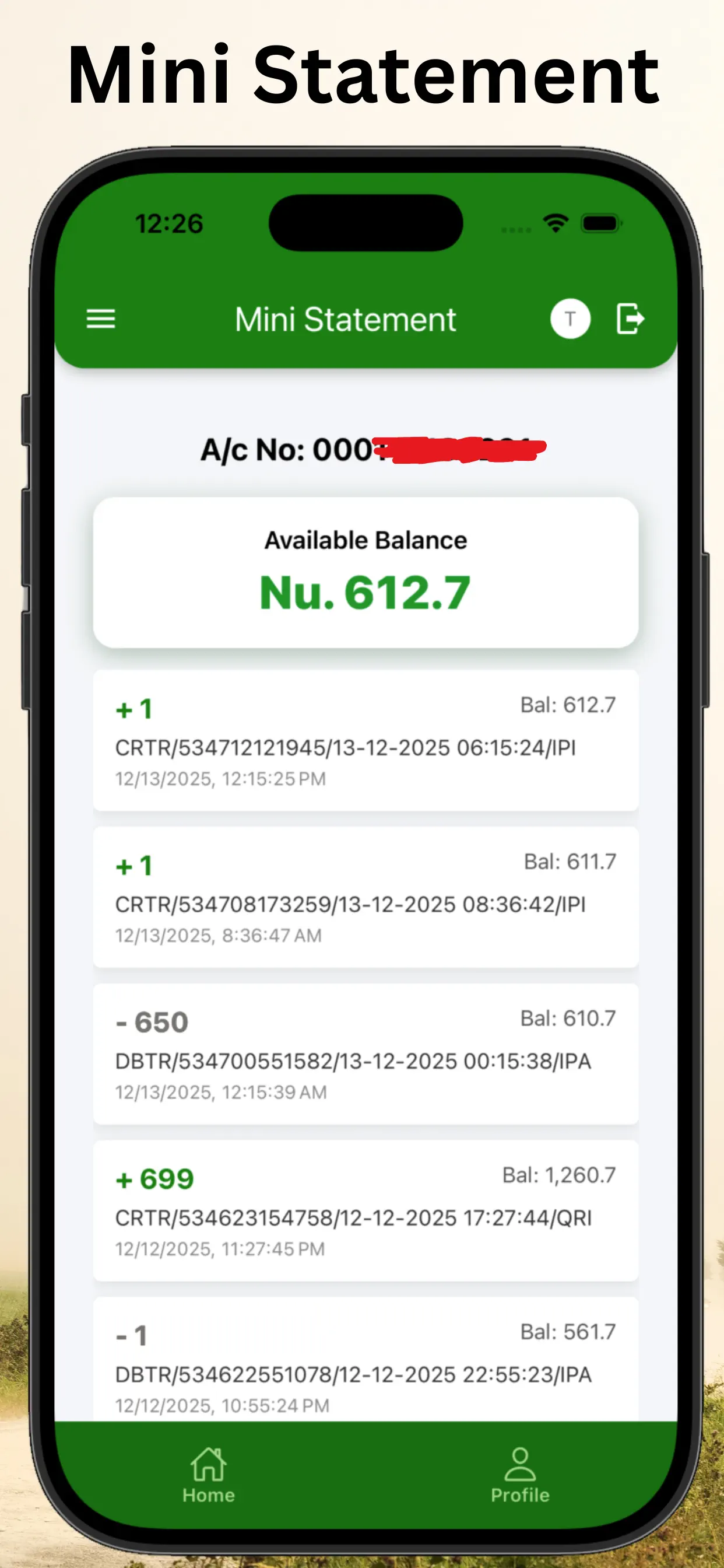
Task: Tap the T profile avatar icon
Action: pyautogui.click(x=570, y=318)
